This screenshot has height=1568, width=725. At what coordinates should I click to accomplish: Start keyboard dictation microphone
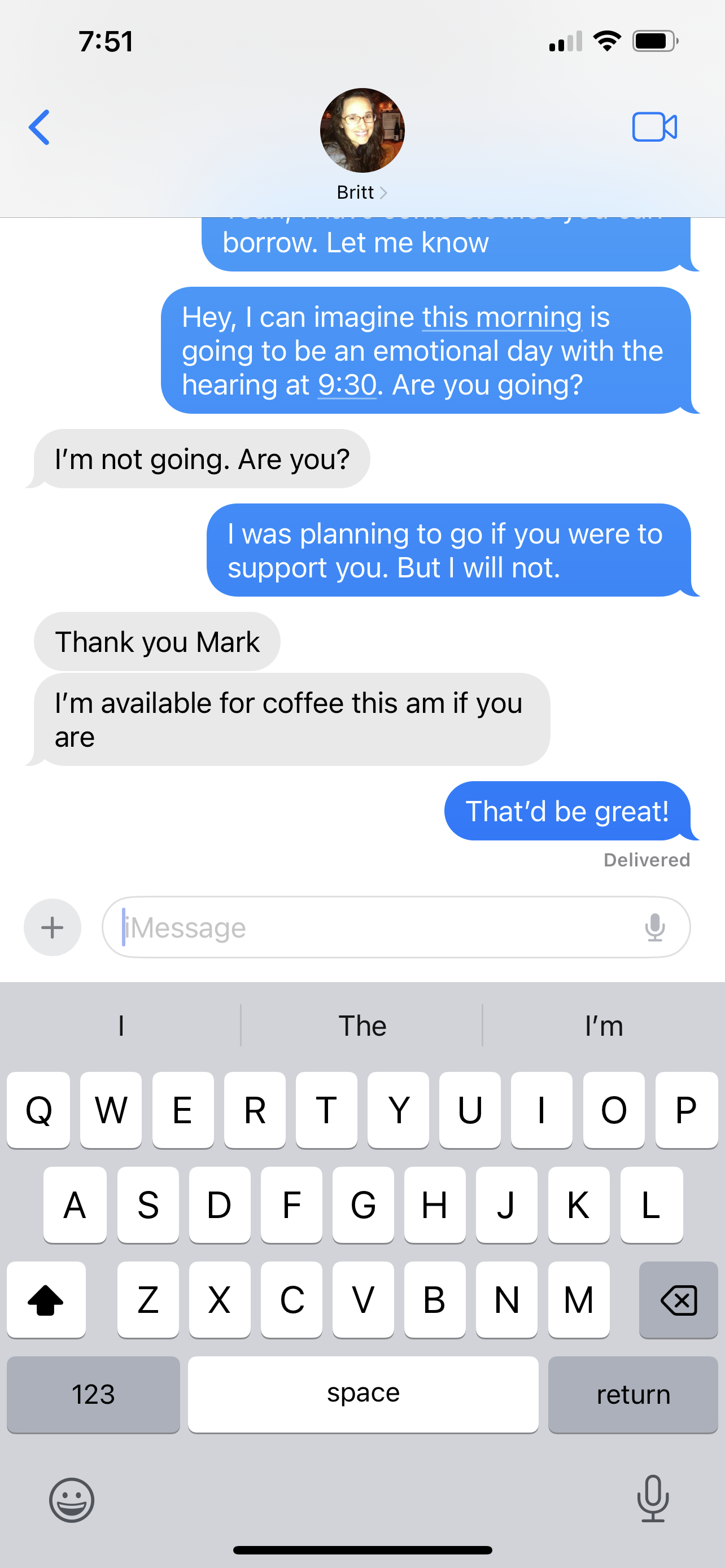point(653,1499)
